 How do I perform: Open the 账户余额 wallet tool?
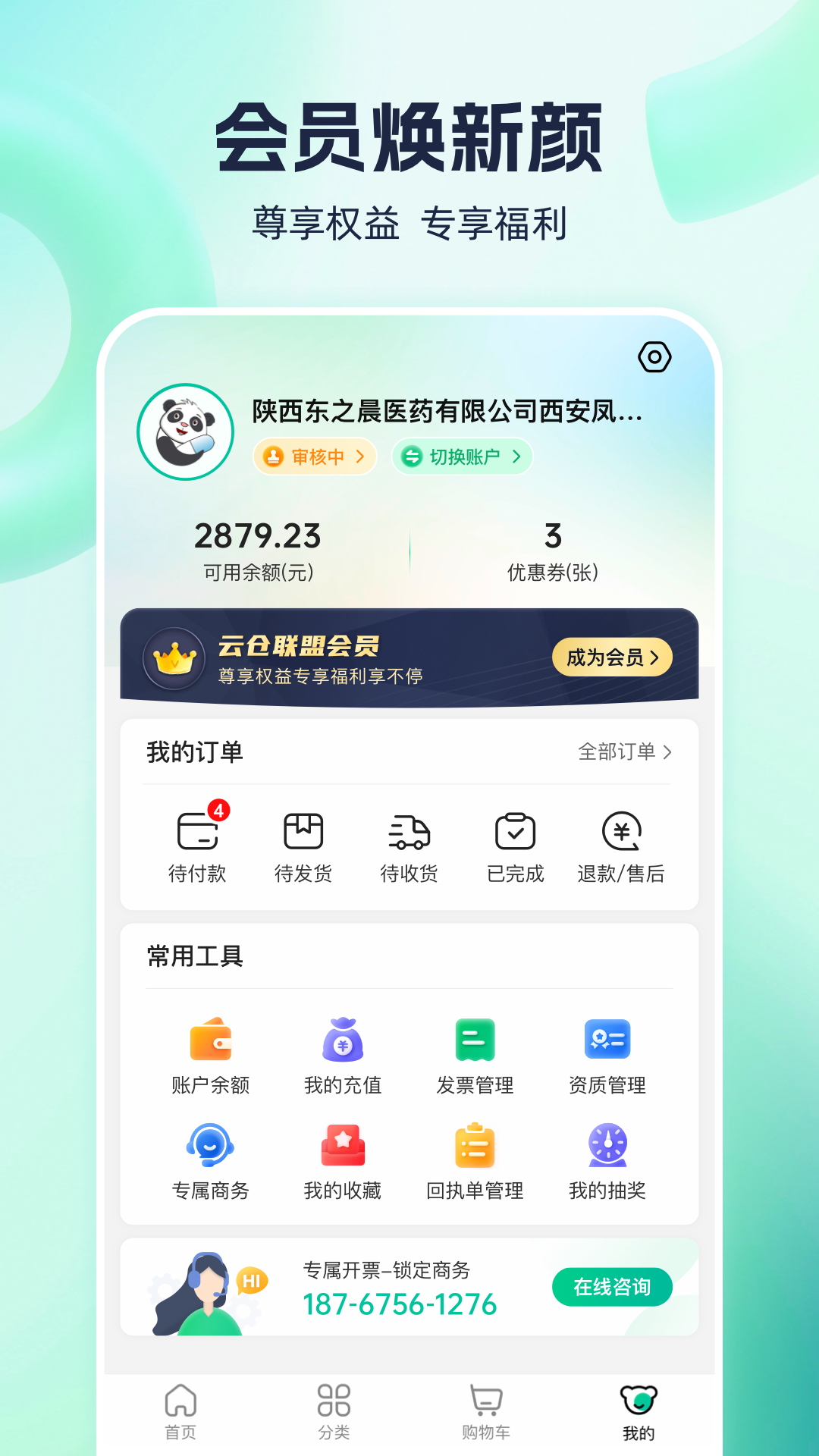tap(212, 1056)
